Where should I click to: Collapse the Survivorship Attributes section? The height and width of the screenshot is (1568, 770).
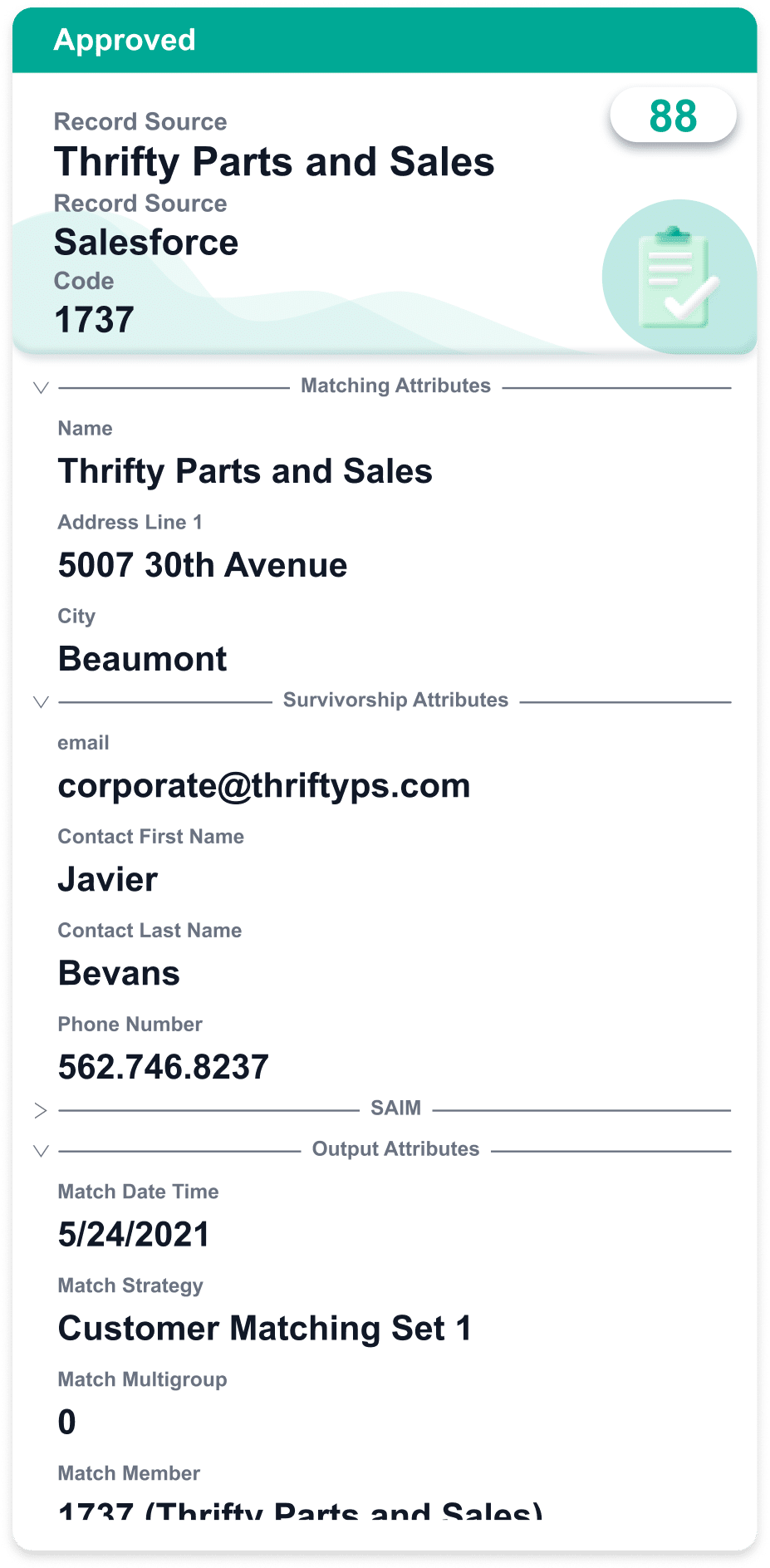coord(41,702)
